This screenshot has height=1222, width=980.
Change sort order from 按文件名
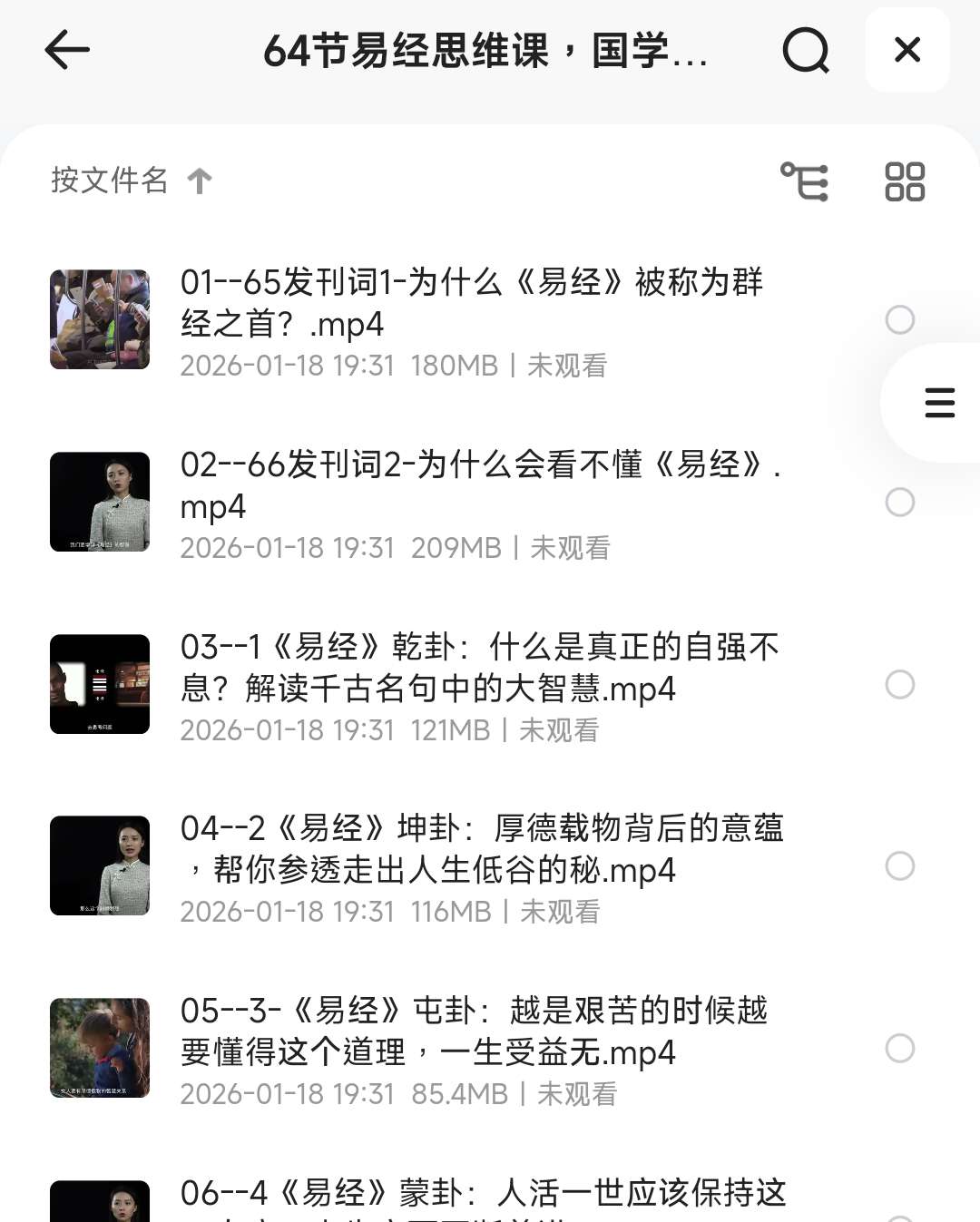pyautogui.click(x=132, y=181)
